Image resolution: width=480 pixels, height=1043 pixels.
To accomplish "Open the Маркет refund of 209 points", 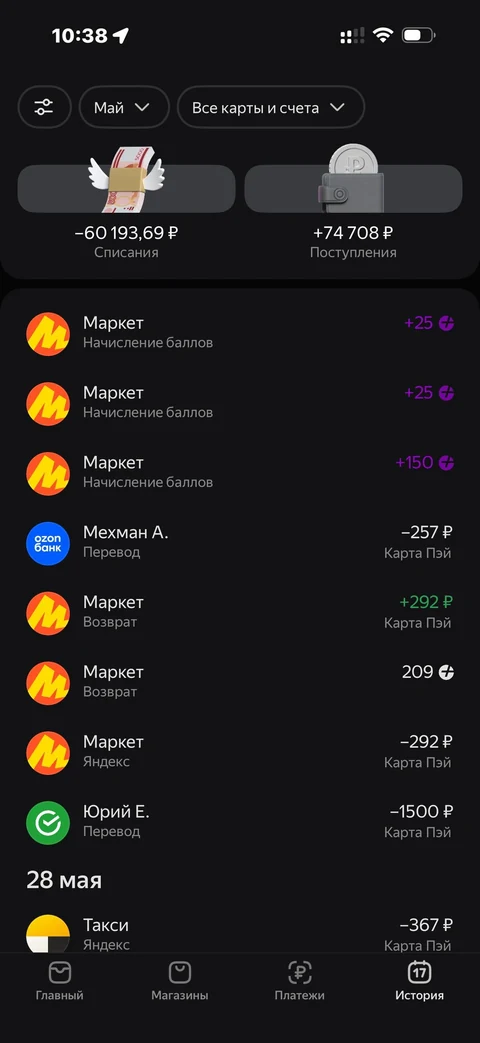I will [x=240, y=682].
